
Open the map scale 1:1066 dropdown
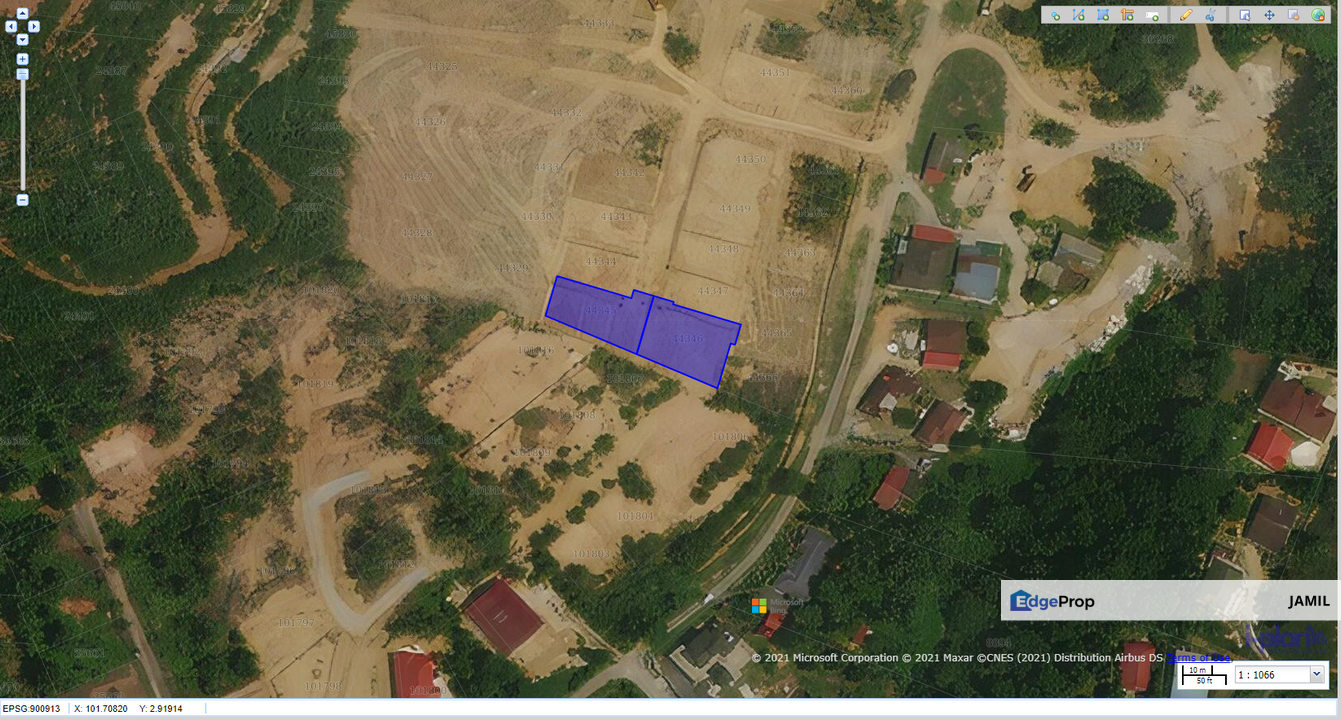(1279, 675)
